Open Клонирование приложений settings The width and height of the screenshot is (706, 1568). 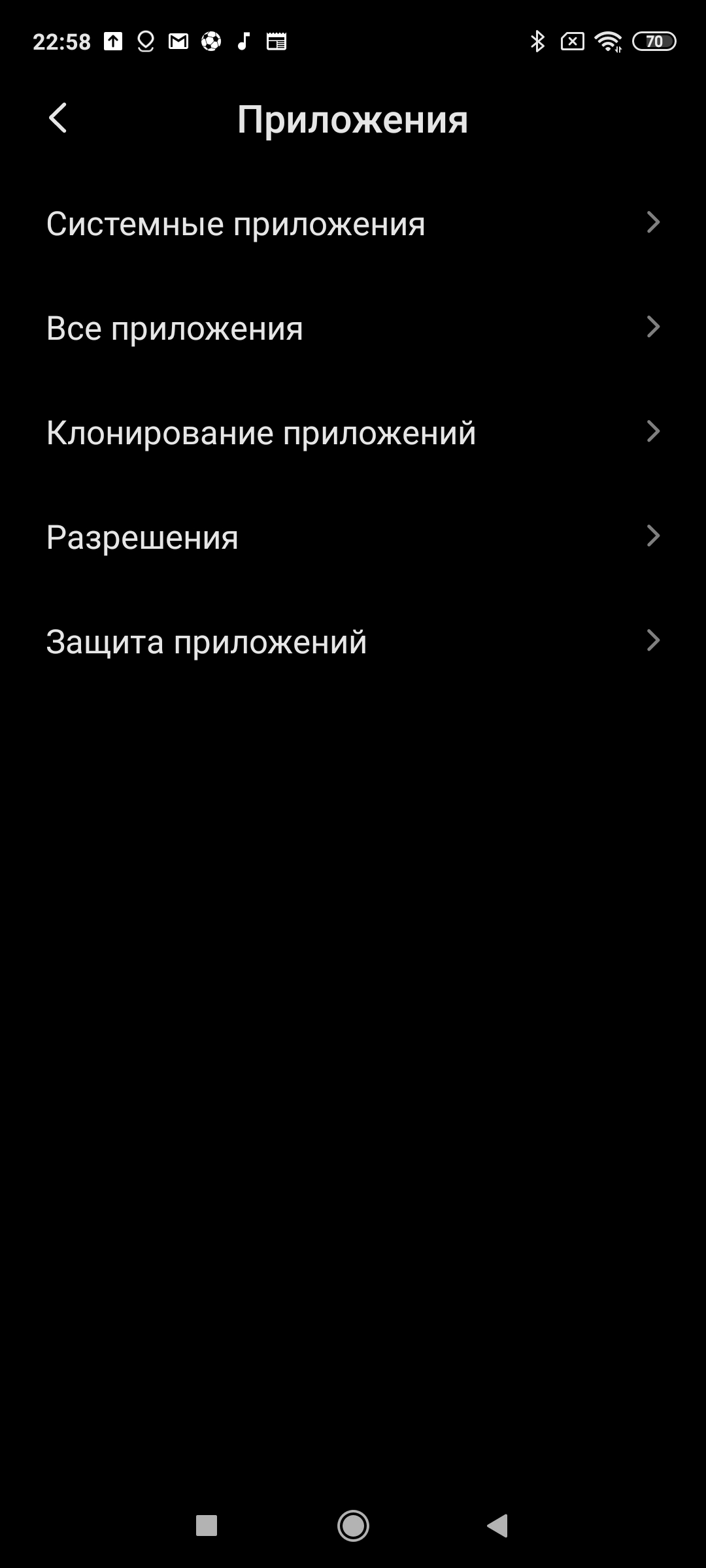(353, 433)
